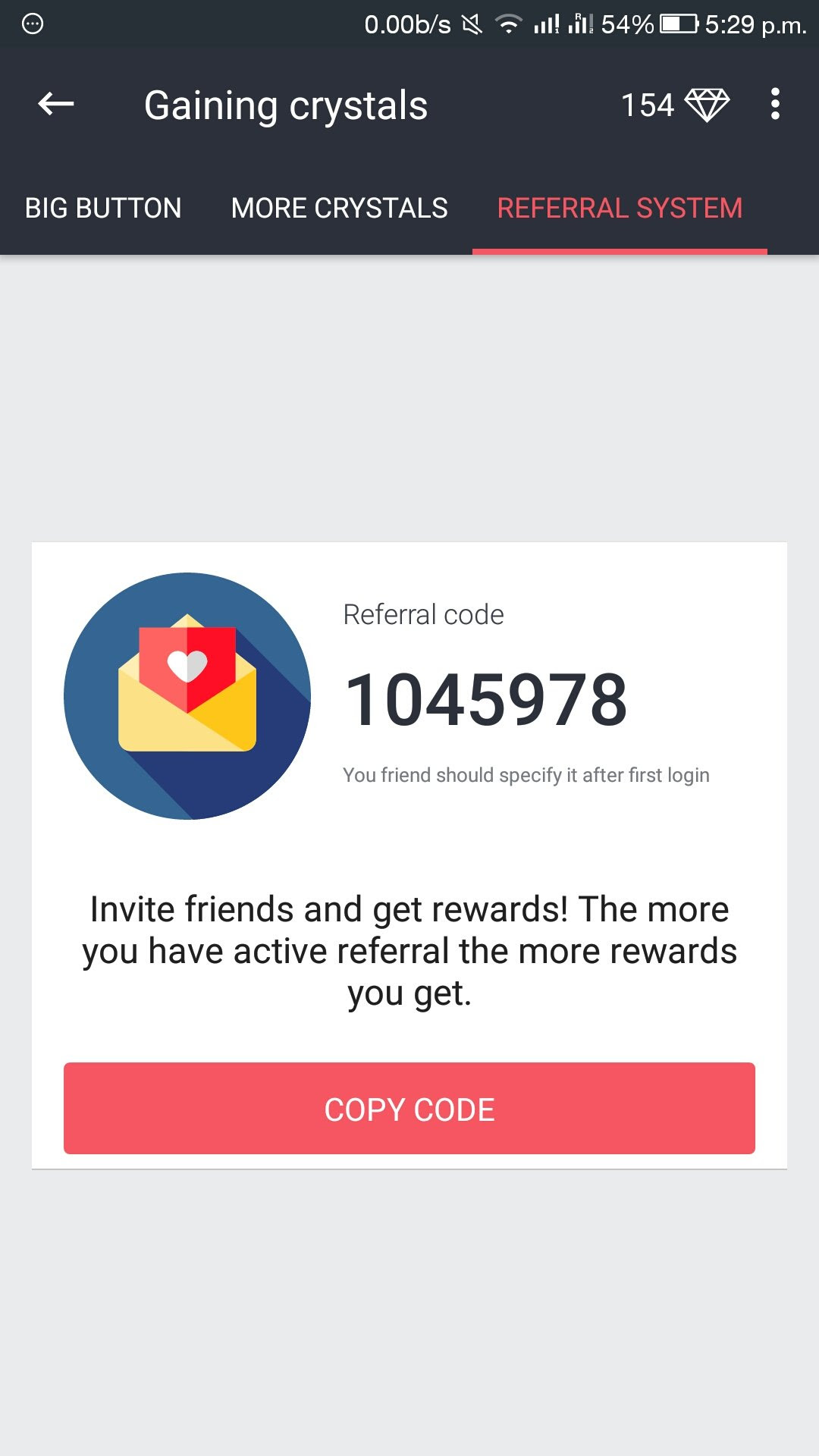Switch to the BIG BUTTON tab
This screenshot has width=819, height=1456.
pyautogui.click(x=102, y=208)
